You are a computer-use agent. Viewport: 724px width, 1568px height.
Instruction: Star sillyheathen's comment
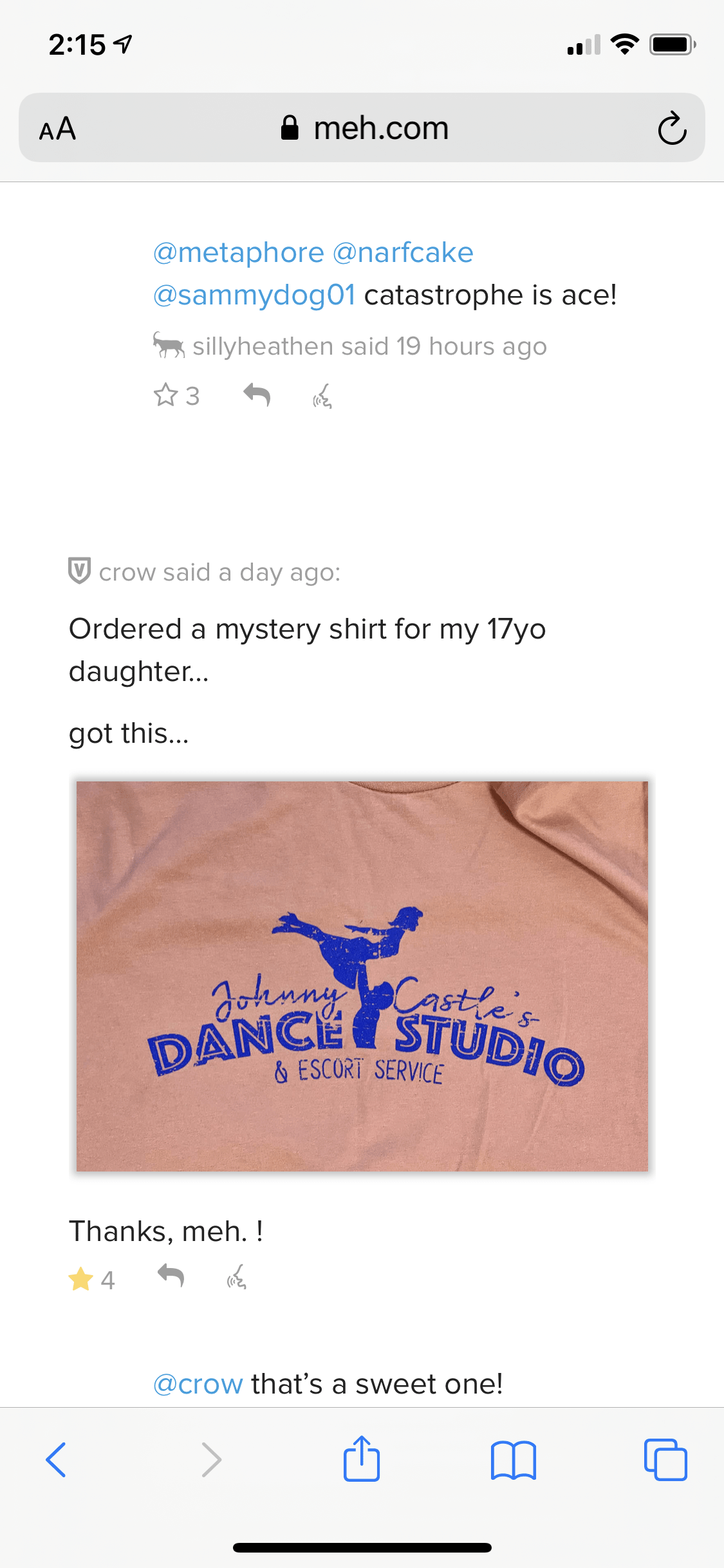(166, 395)
